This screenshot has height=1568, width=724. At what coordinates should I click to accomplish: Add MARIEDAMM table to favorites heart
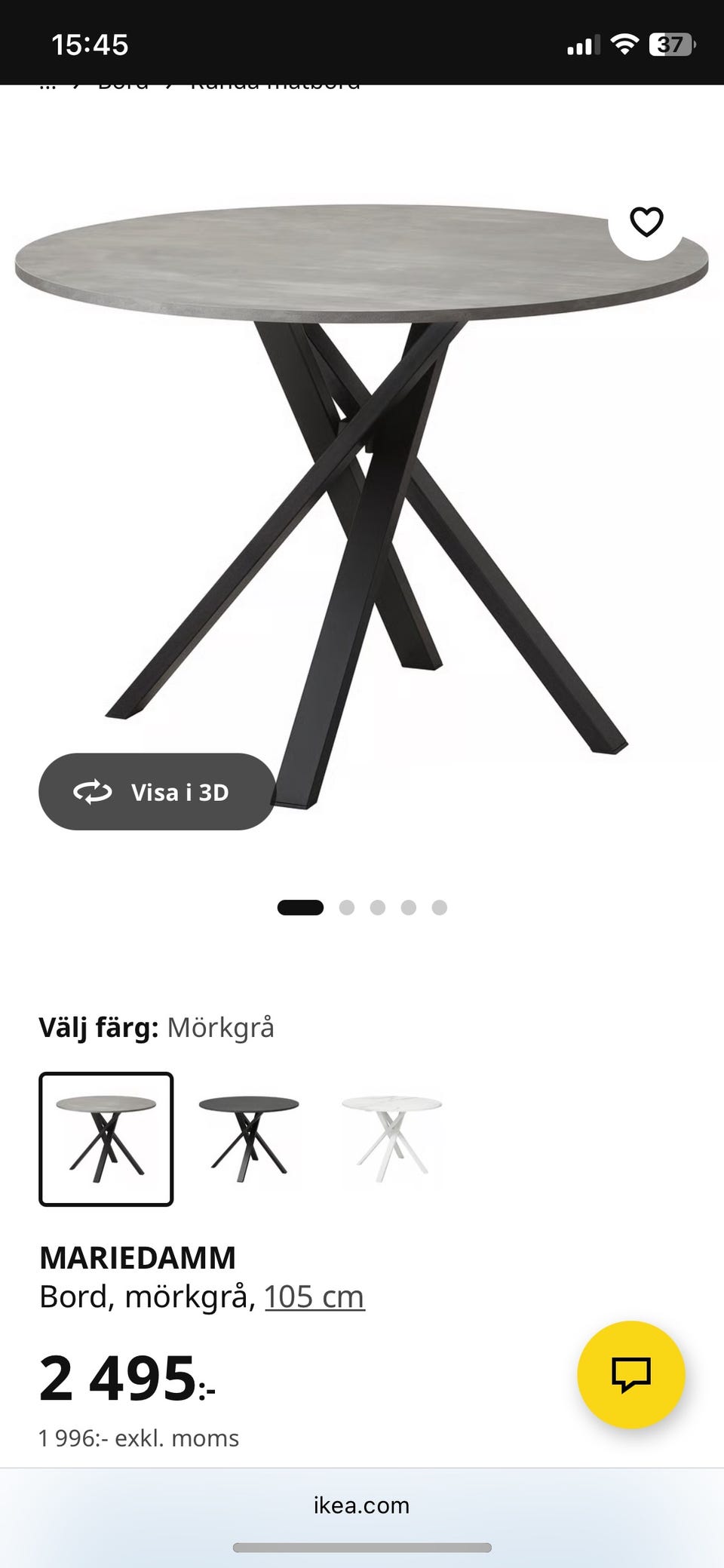(x=646, y=222)
